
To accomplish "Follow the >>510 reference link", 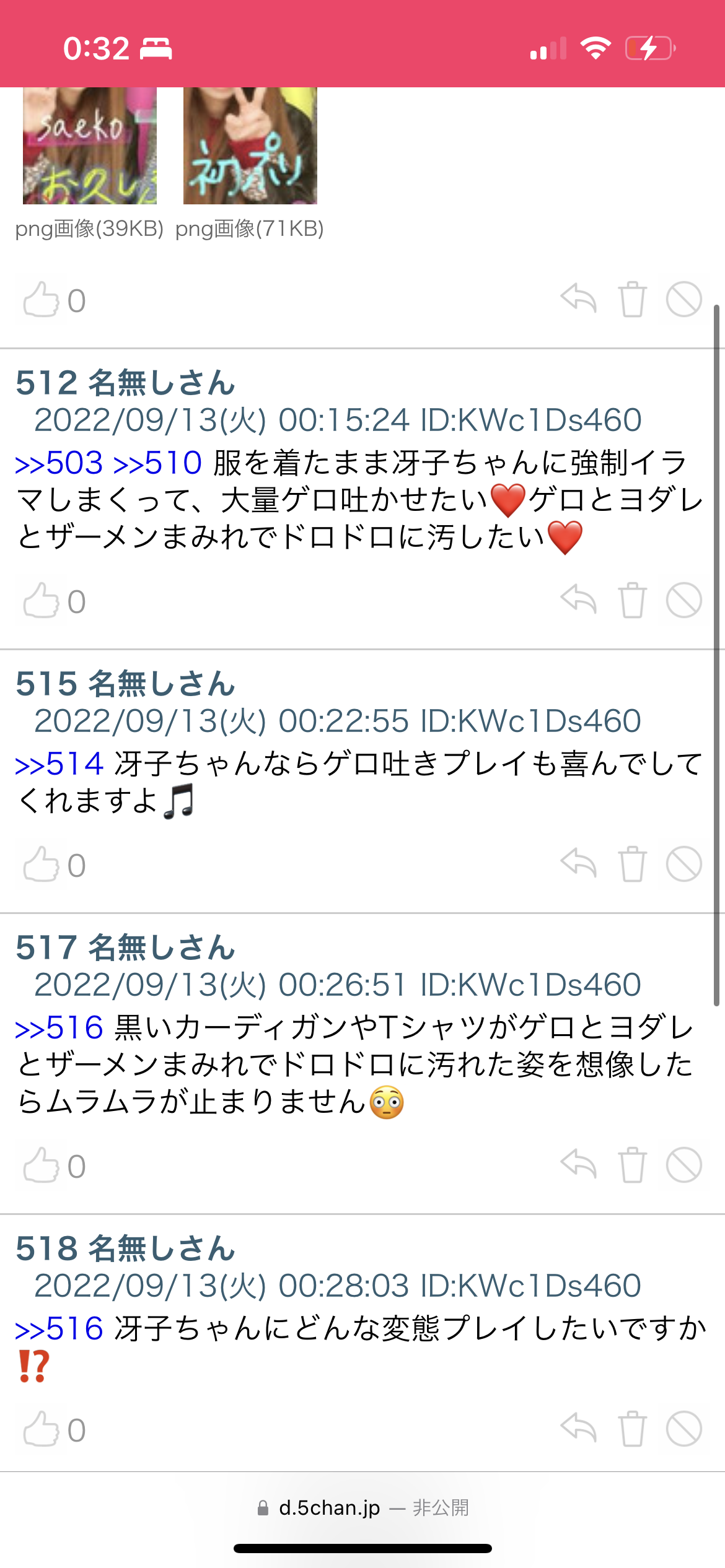I will pos(157,463).
